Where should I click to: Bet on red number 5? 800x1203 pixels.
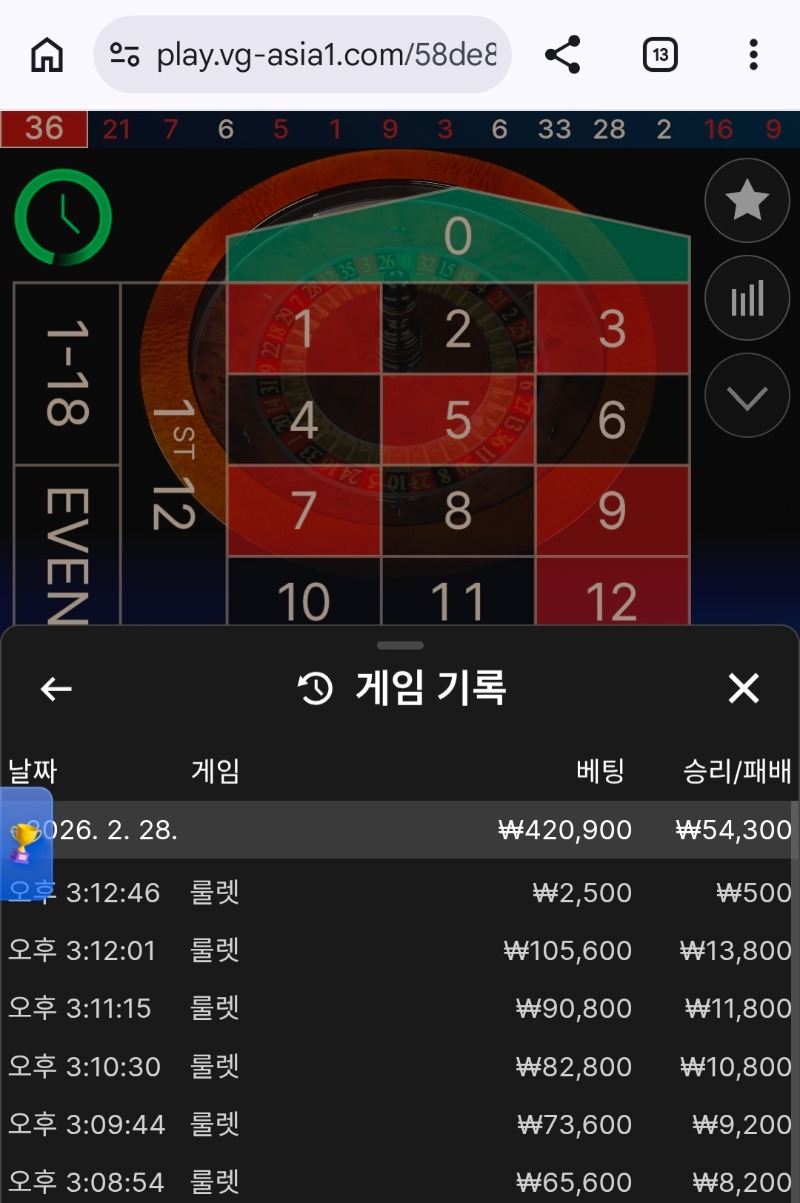tap(458, 418)
